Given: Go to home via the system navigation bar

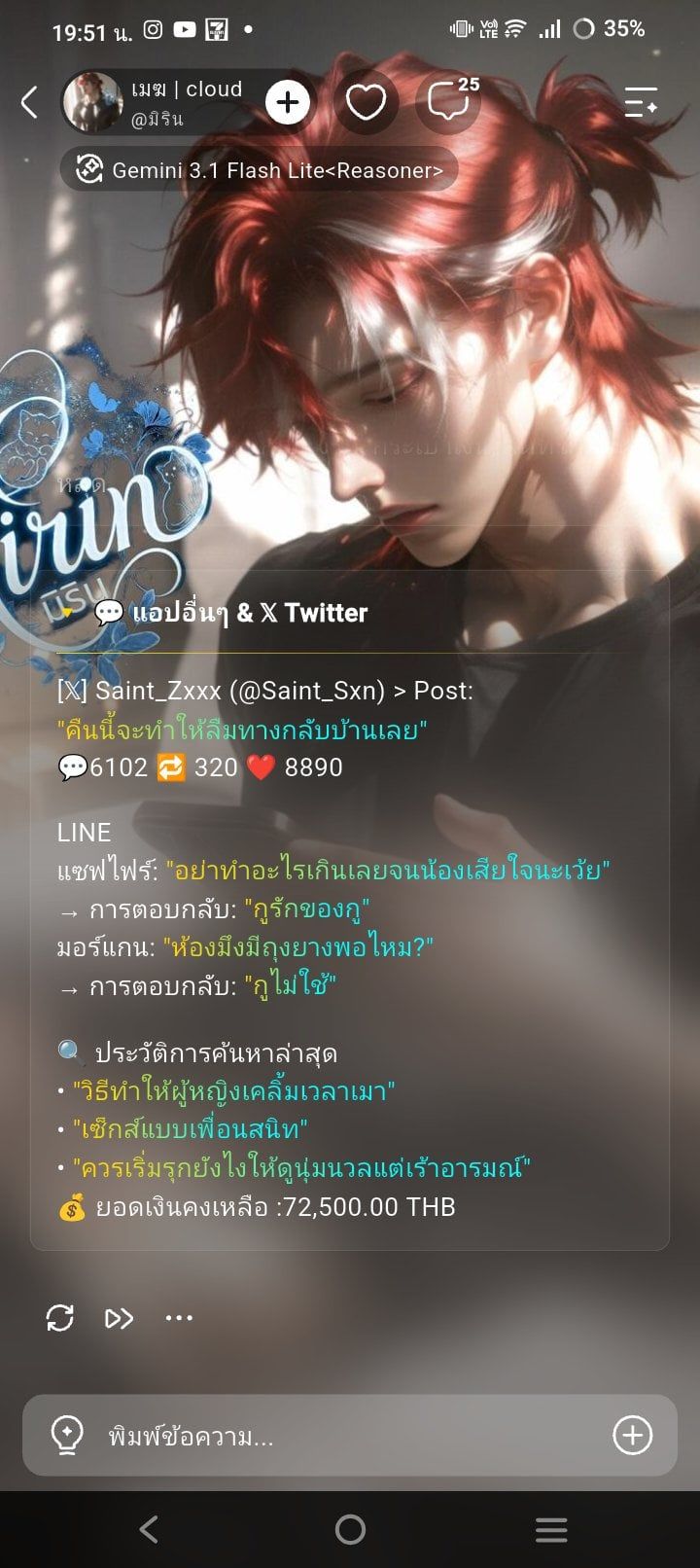Looking at the screenshot, I should [350, 1529].
